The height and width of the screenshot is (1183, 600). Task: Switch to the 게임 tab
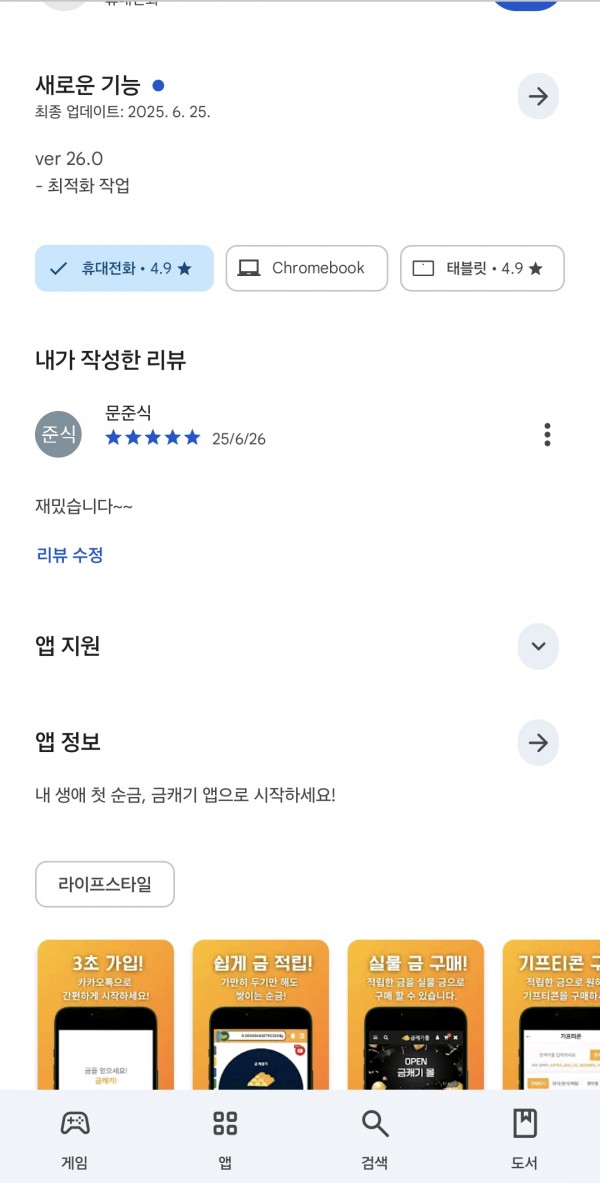[75, 1138]
